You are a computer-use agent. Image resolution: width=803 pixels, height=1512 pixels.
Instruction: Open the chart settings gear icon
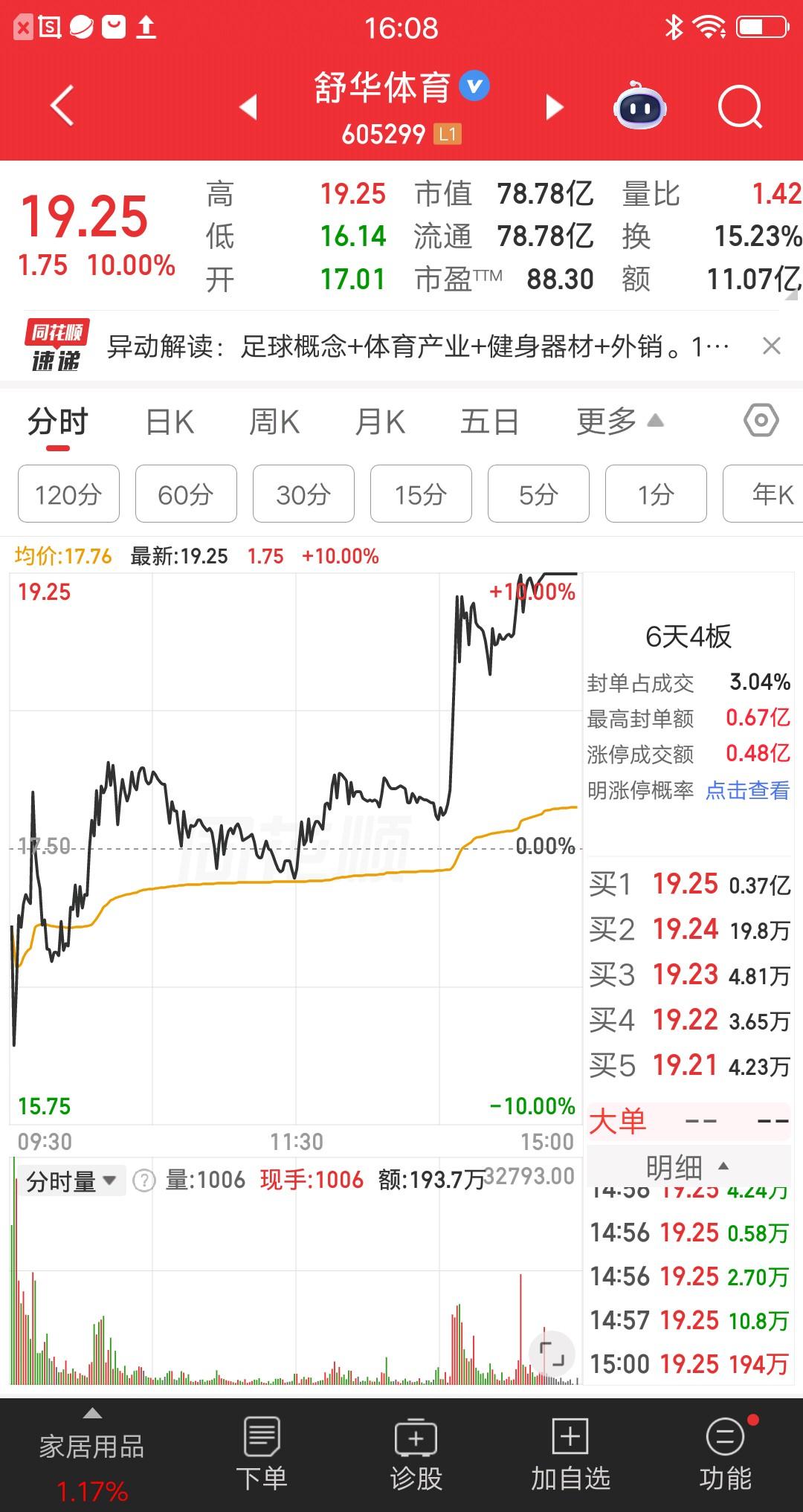[x=760, y=421]
